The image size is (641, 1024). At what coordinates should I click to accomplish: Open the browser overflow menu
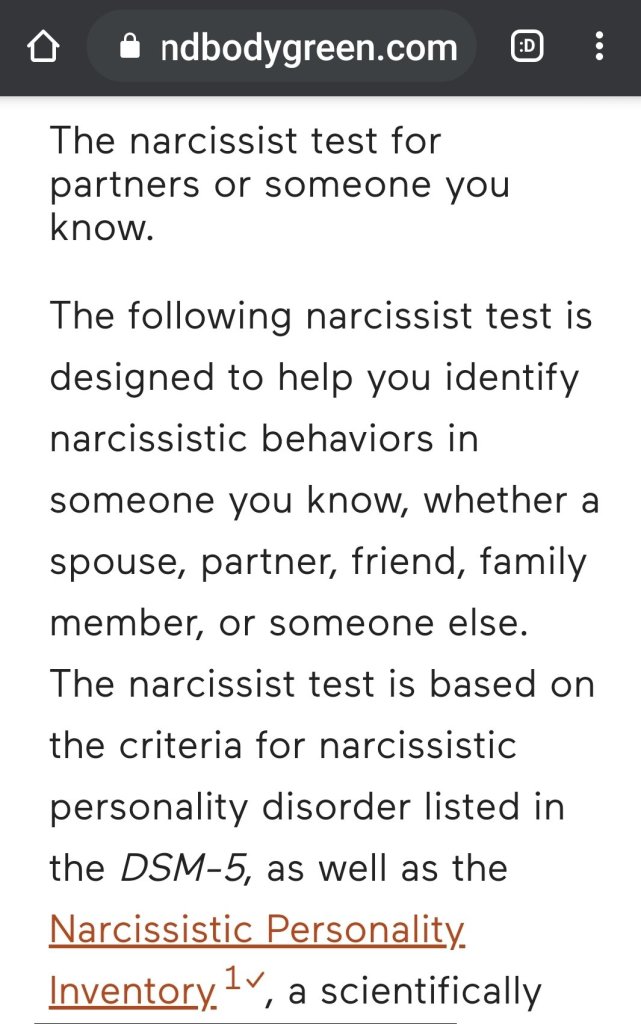click(x=599, y=47)
